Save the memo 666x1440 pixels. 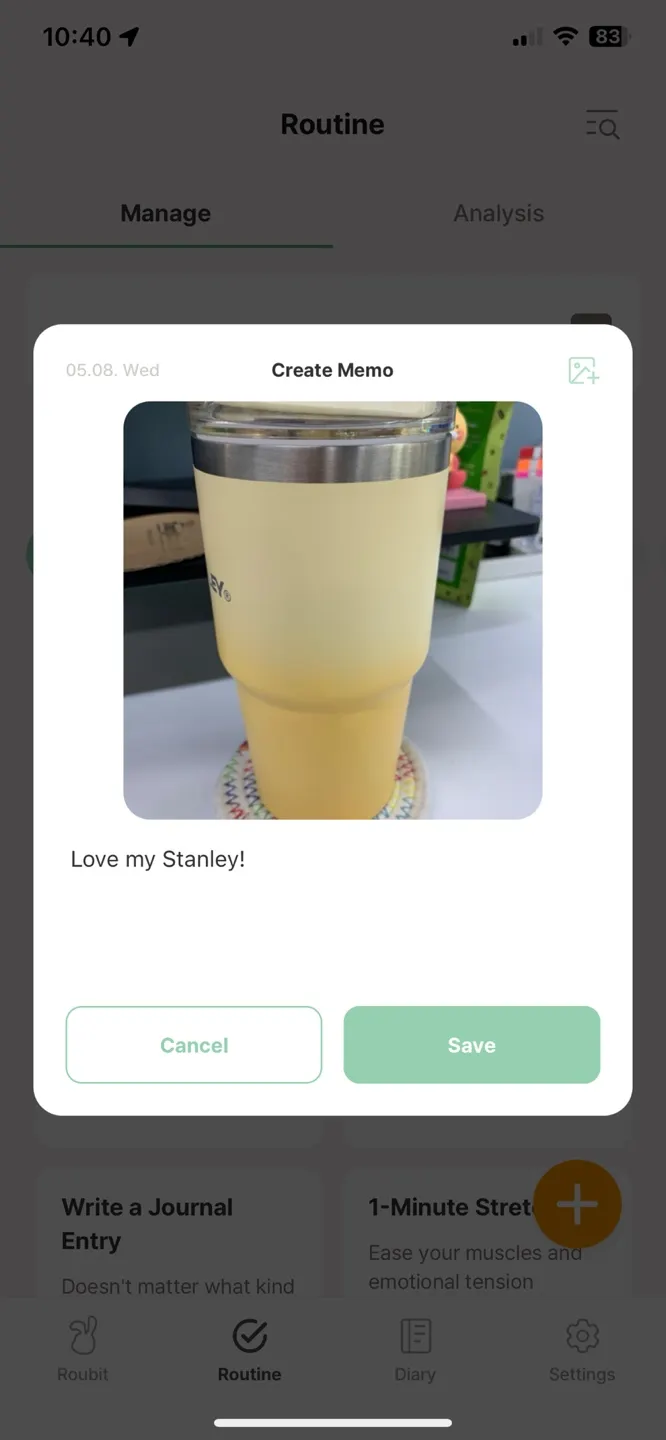[471, 1045]
